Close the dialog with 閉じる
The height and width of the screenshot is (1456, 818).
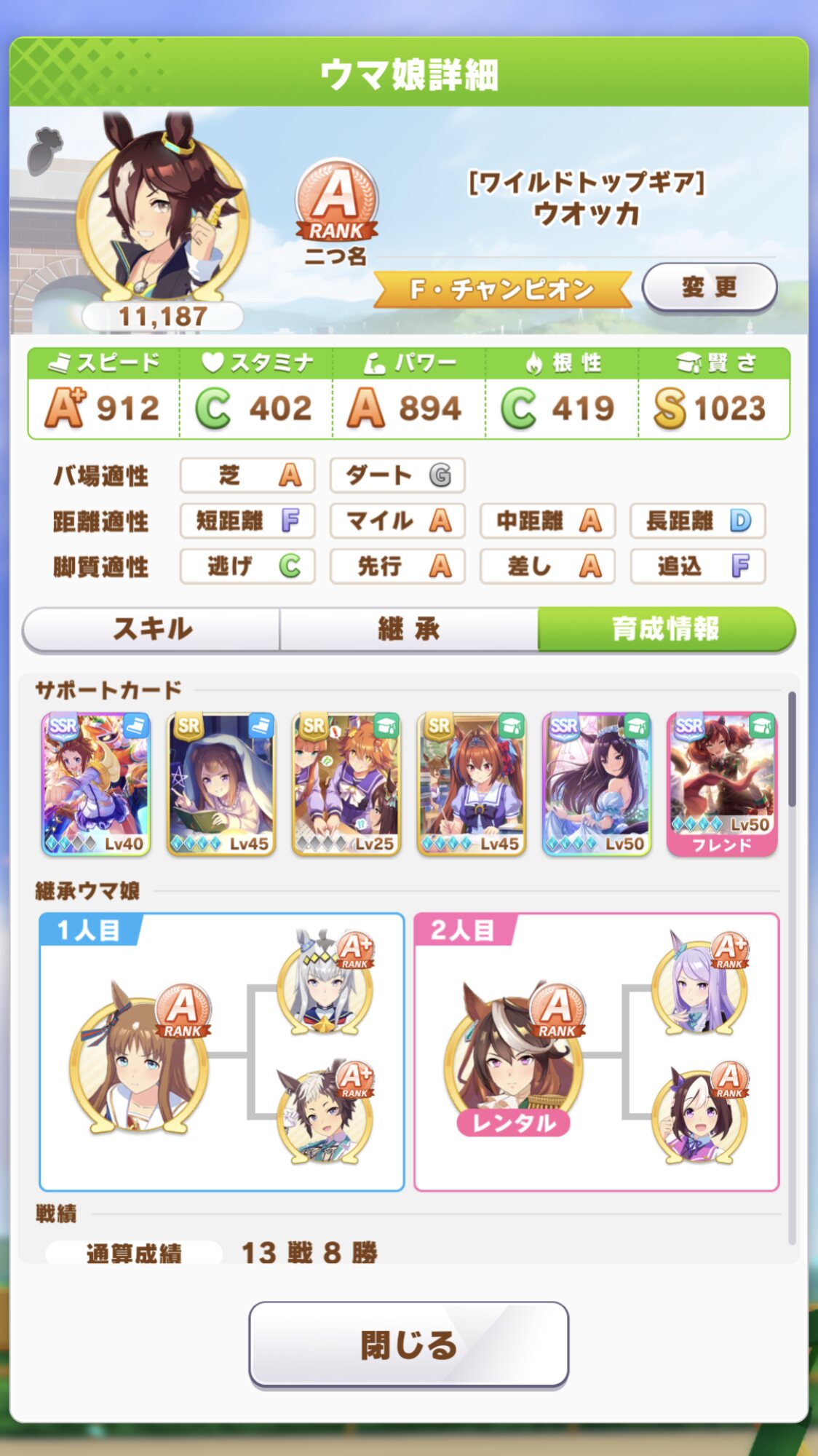pyautogui.click(x=408, y=1345)
